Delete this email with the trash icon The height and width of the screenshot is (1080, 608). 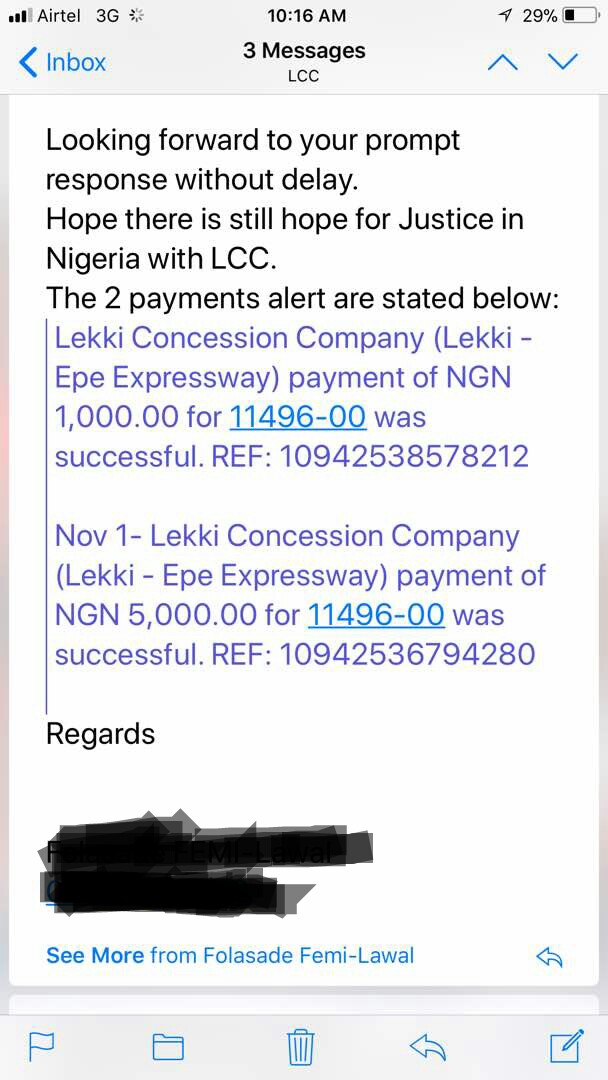pyautogui.click(x=300, y=1046)
